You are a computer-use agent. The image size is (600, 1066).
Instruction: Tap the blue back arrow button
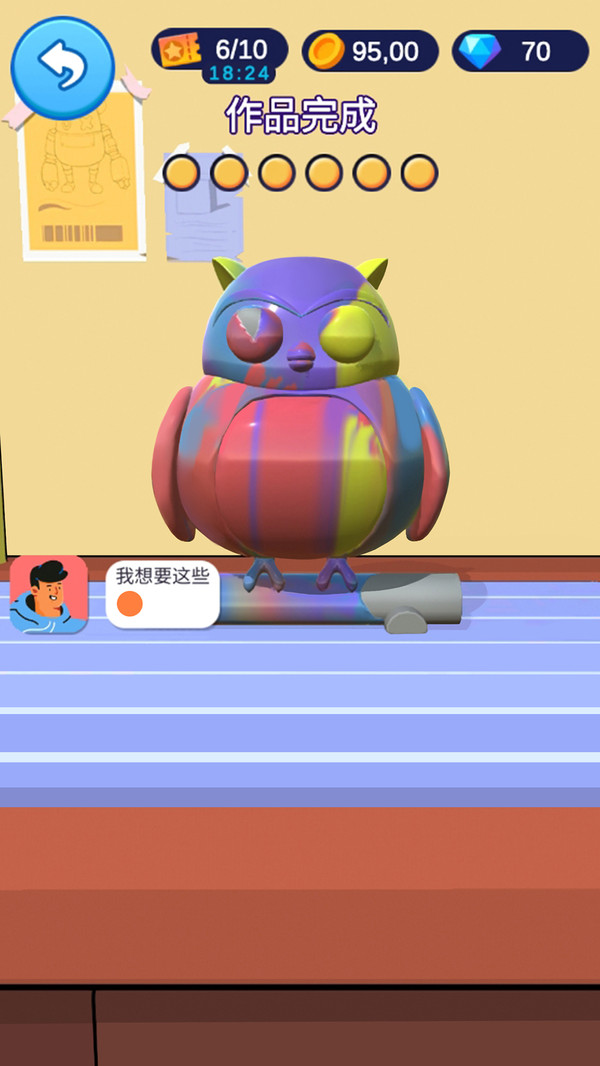63,67
